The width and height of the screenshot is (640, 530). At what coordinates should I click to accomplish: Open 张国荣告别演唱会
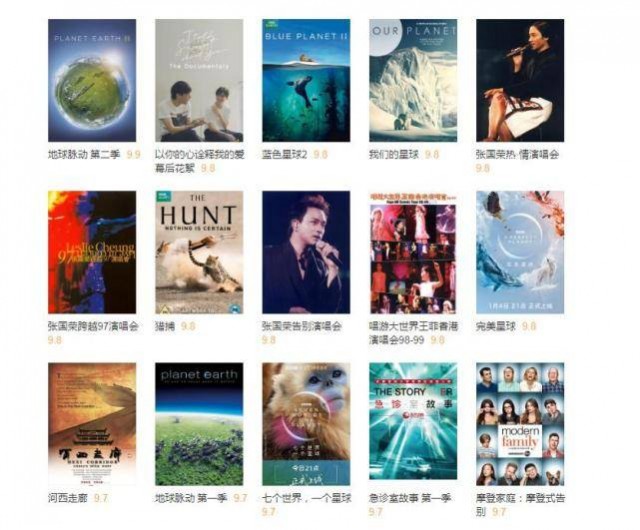point(305,252)
